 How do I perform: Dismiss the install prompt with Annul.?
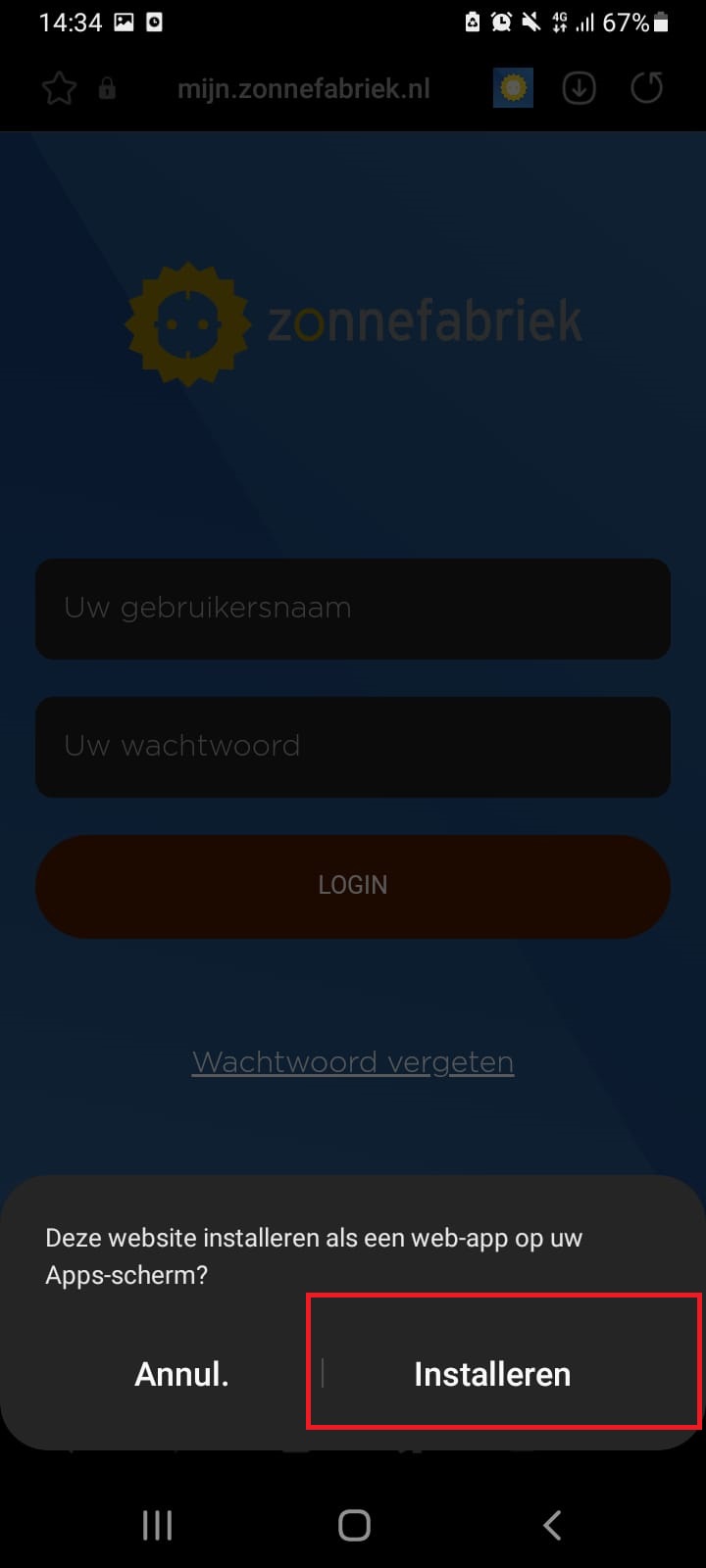pyautogui.click(x=181, y=1374)
